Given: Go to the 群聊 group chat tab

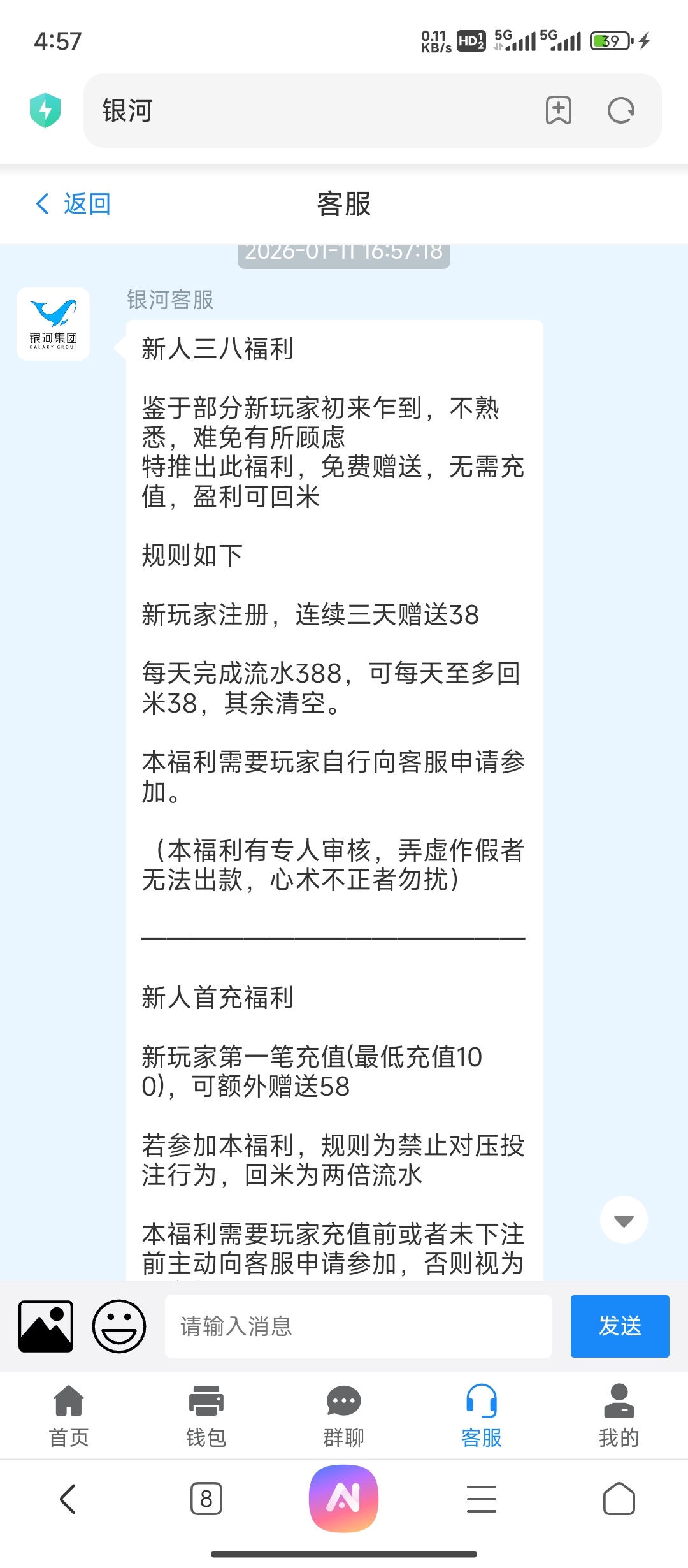Looking at the screenshot, I should pos(344,1416).
